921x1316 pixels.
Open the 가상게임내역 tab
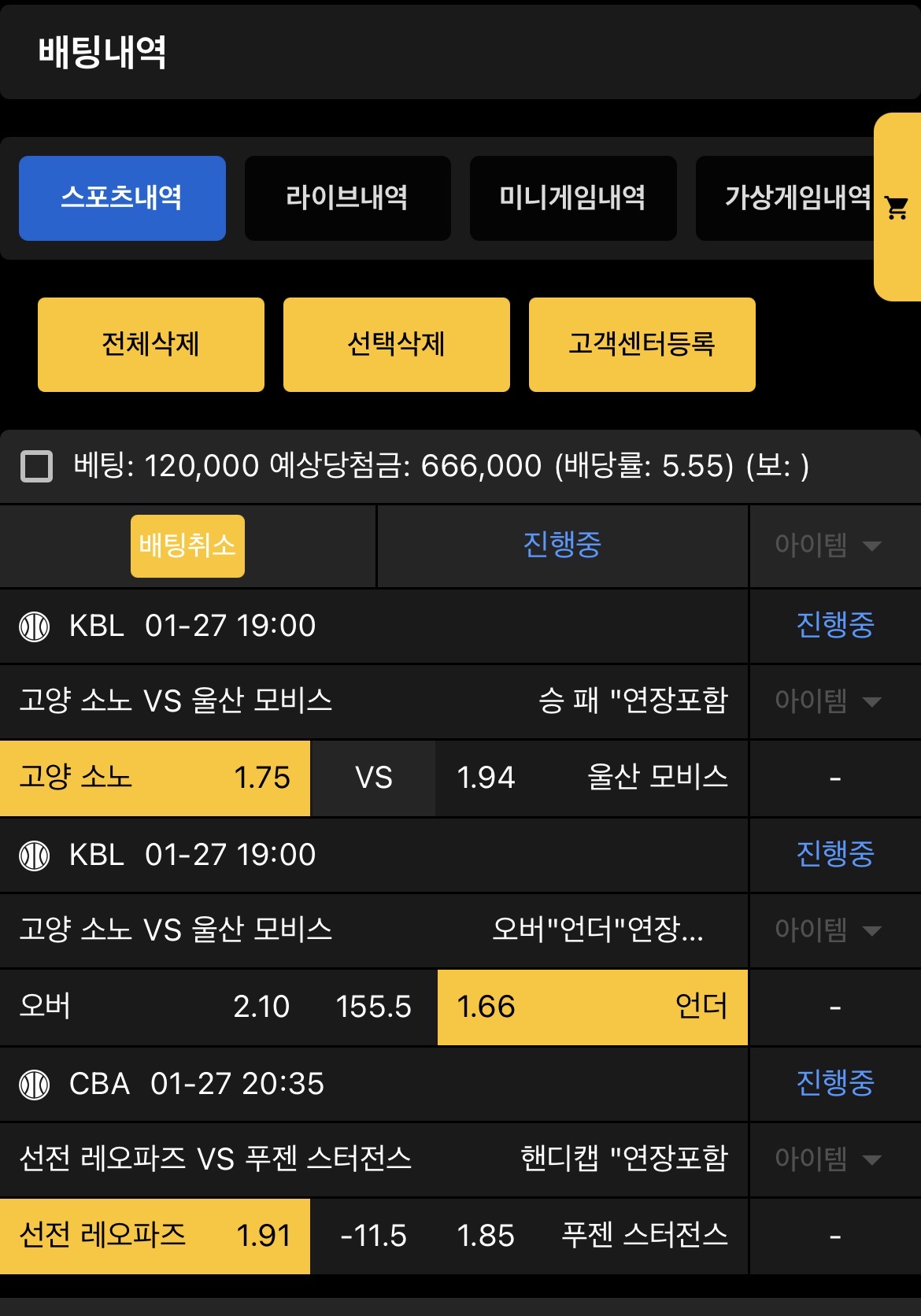coord(795,198)
